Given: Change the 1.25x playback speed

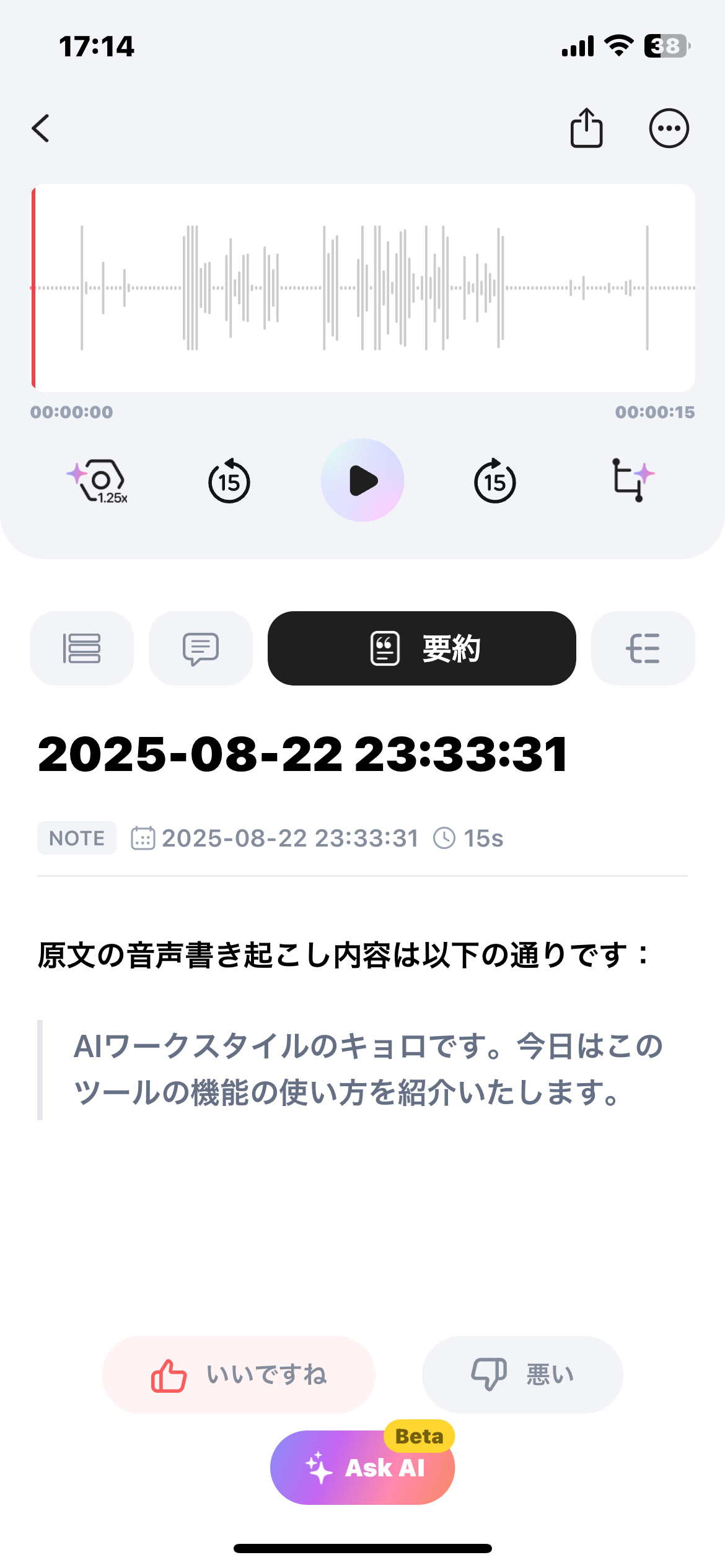Looking at the screenshot, I should tap(98, 481).
